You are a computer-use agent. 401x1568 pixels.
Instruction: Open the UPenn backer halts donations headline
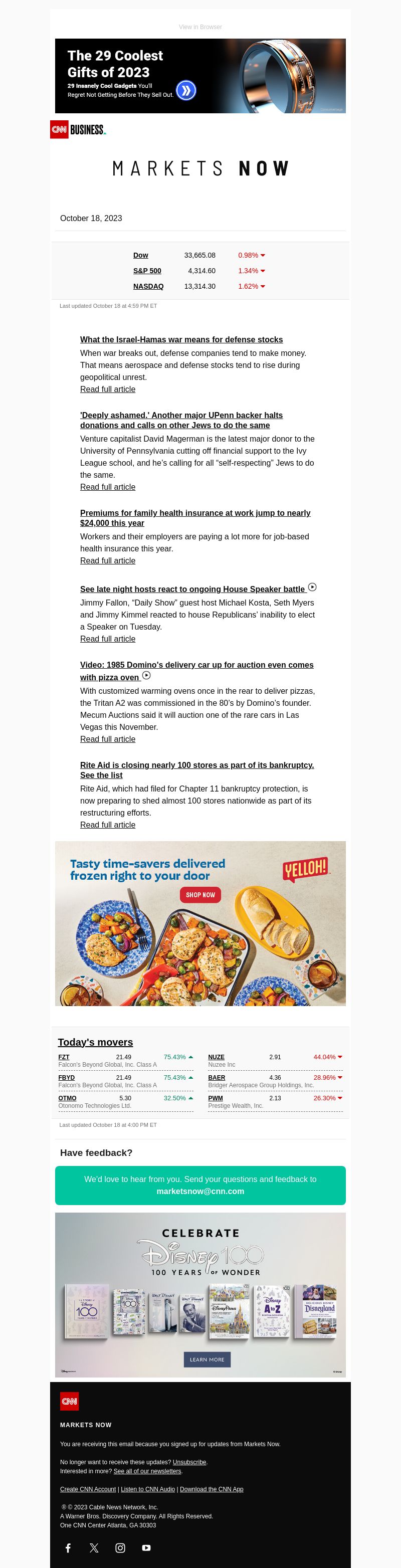pos(181,420)
